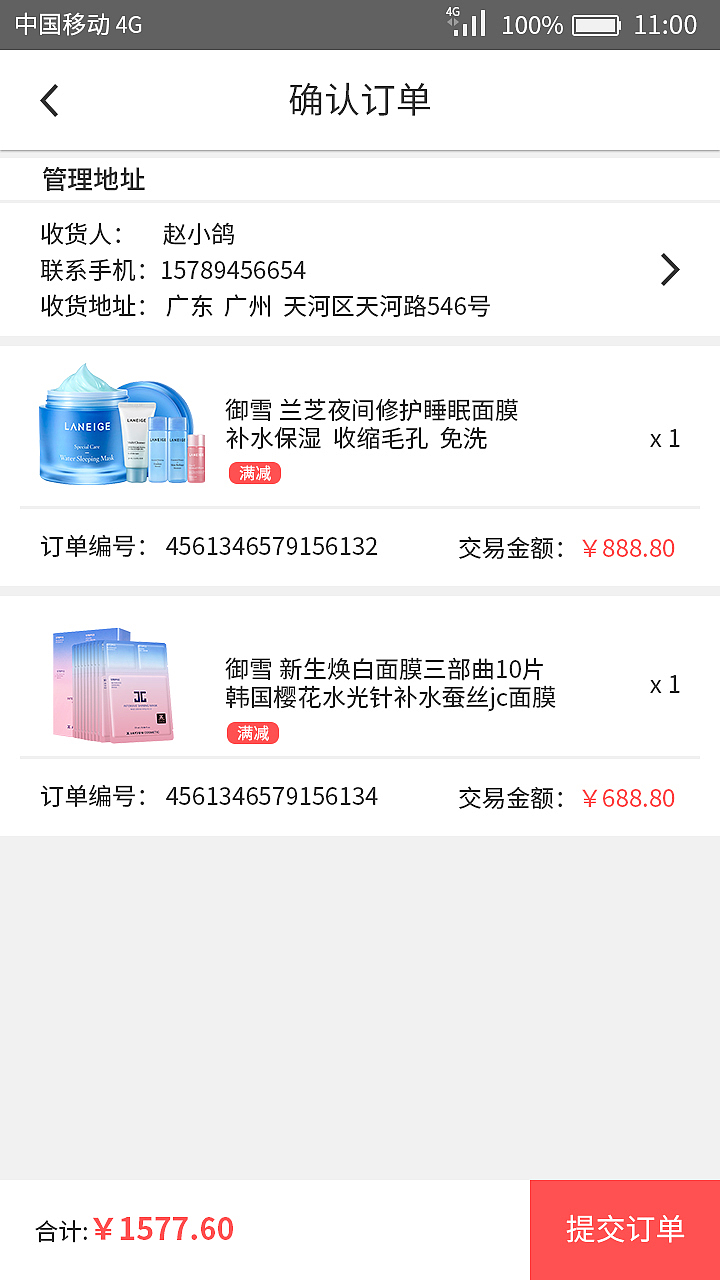
Task: Tap recipient name 赵小鸽 to edit
Action: pyautogui.click(x=198, y=232)
